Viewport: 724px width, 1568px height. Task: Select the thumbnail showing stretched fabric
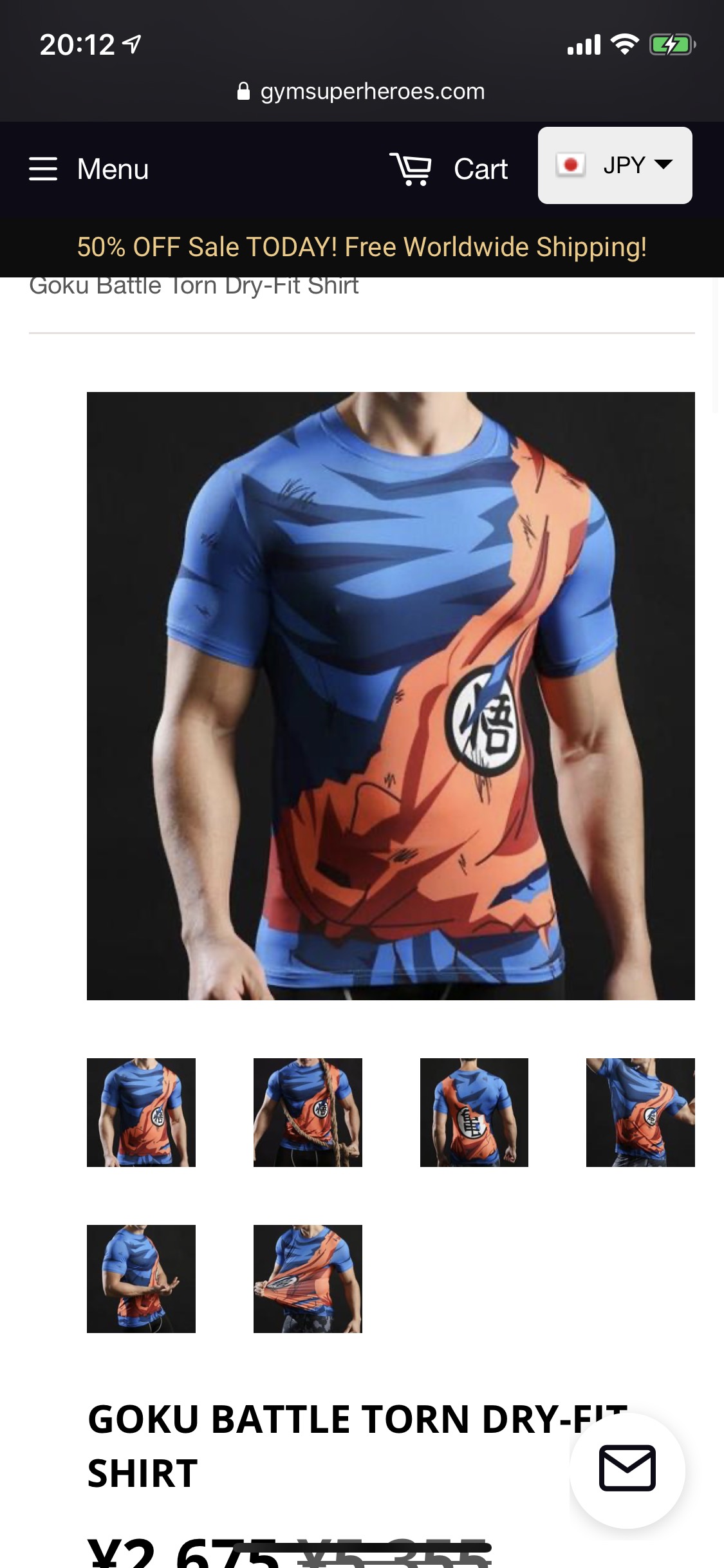pyautogui.click(x=308, y=1279)
